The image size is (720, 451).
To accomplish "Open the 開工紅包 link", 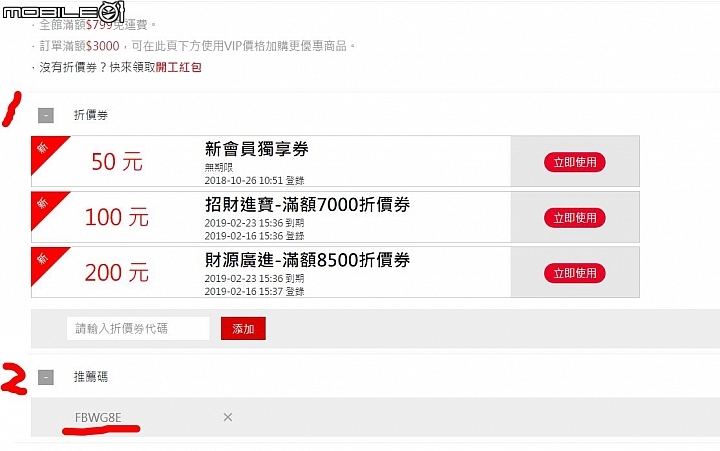I will pyautogui.click(x=178, y=67).
